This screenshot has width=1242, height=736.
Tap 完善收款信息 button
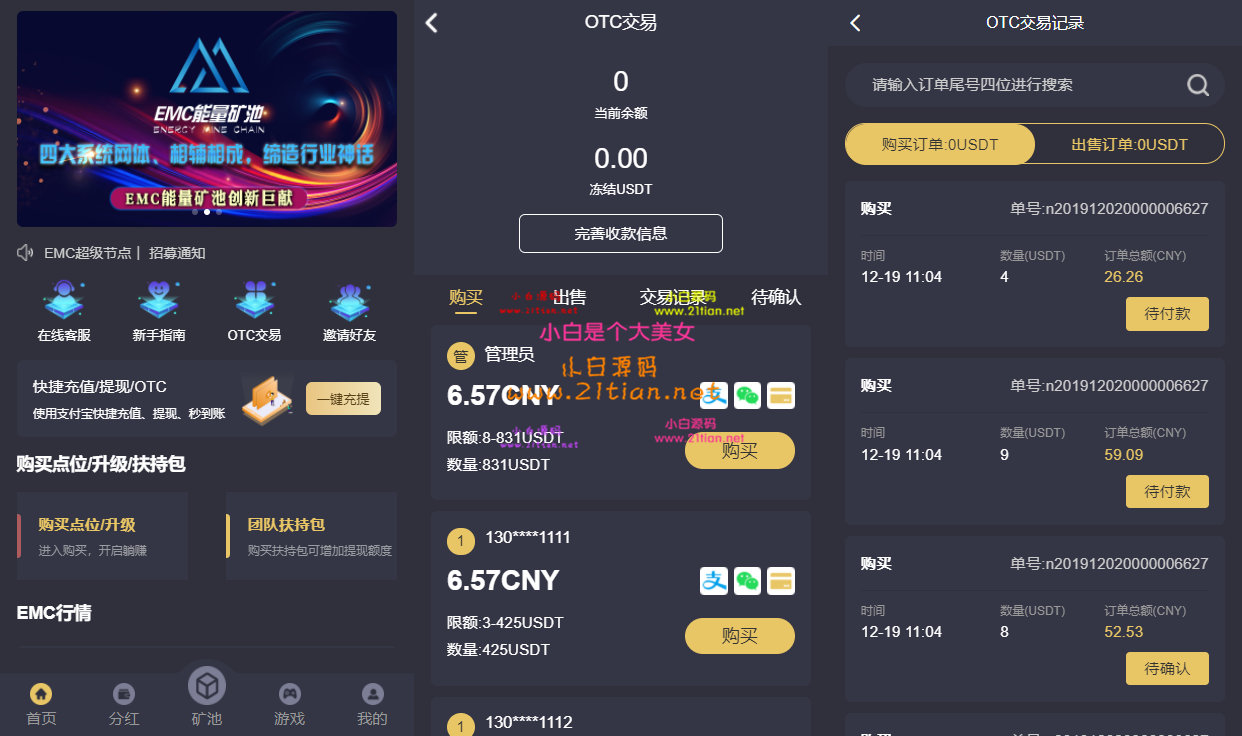click(620, 233)
